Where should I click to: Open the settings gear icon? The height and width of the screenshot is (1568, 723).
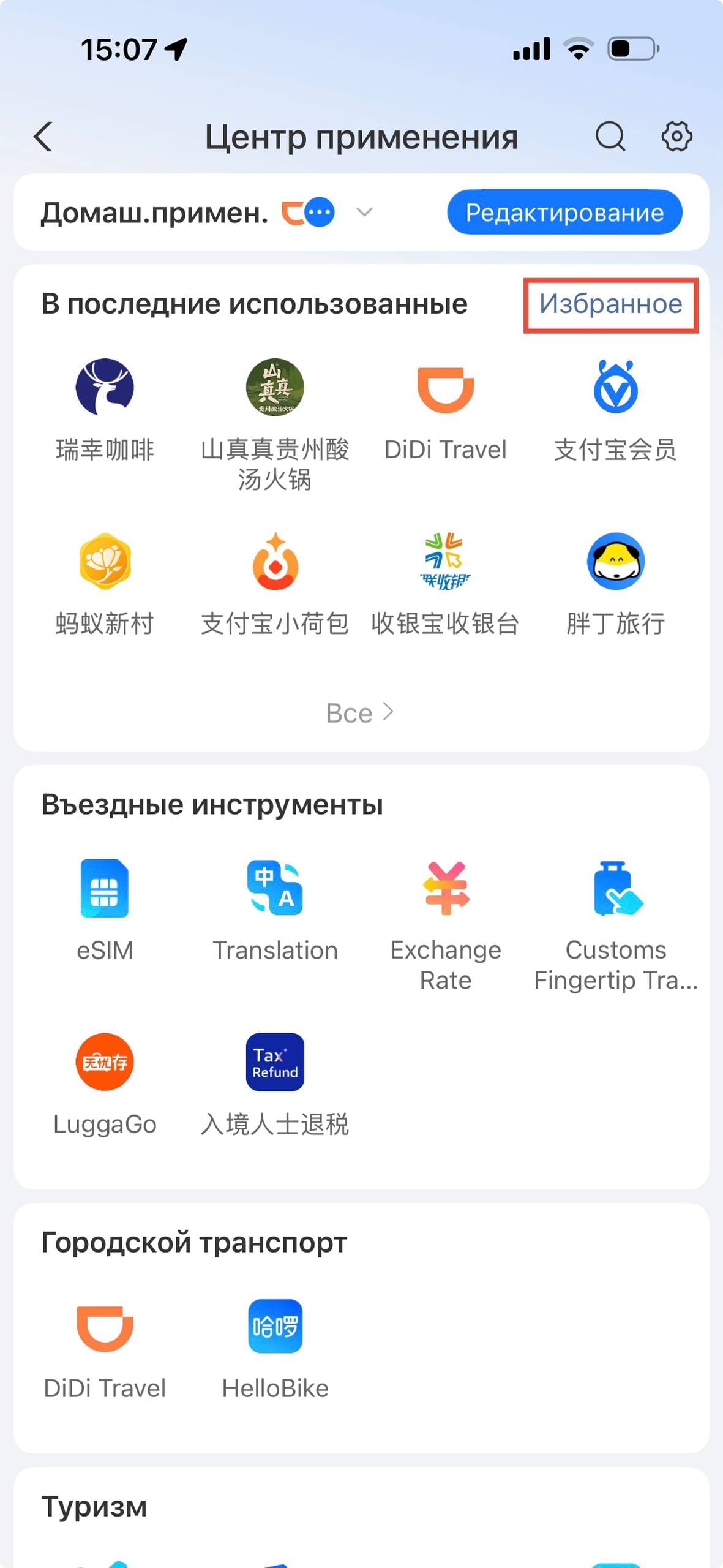[676, 136]
